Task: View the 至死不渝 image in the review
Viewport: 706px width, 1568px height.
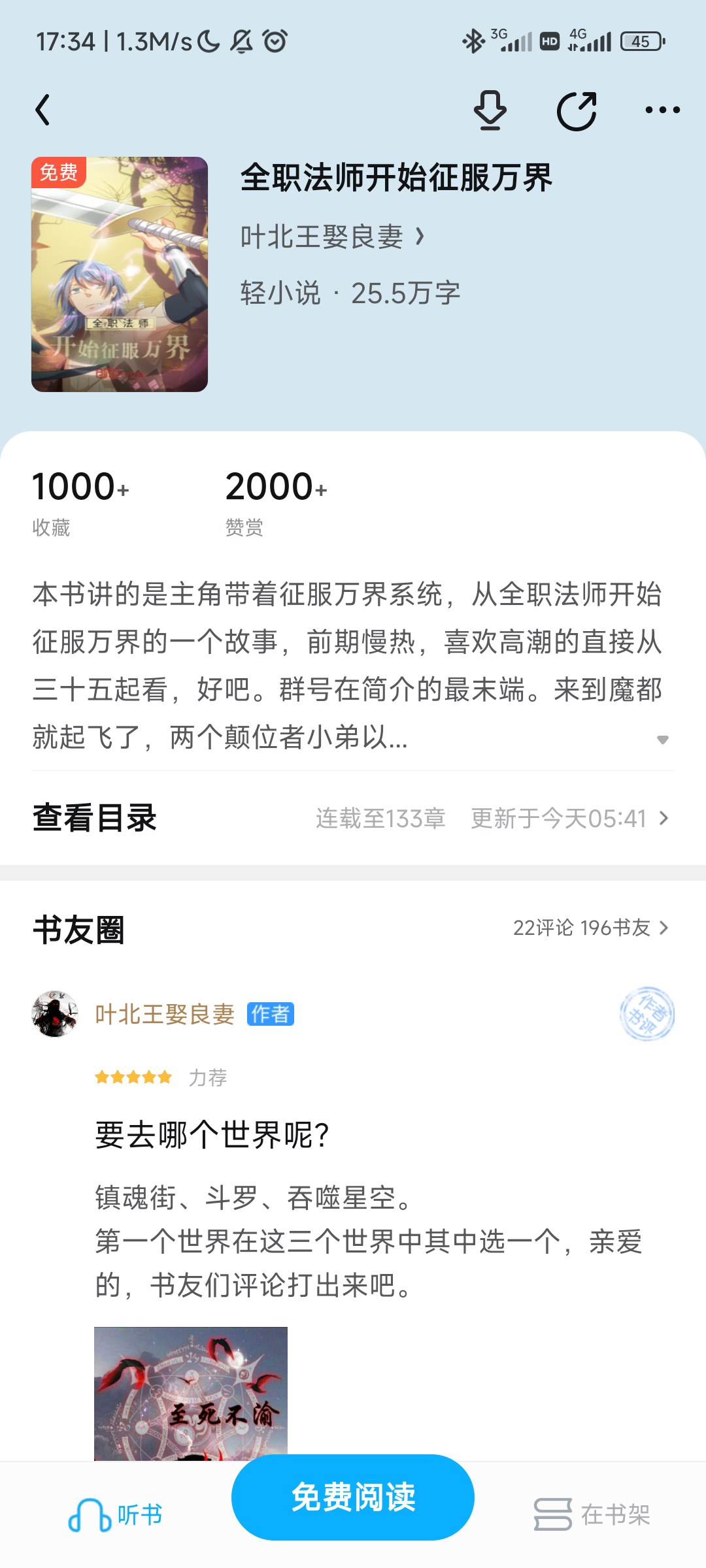Action: coord(191,1394)
